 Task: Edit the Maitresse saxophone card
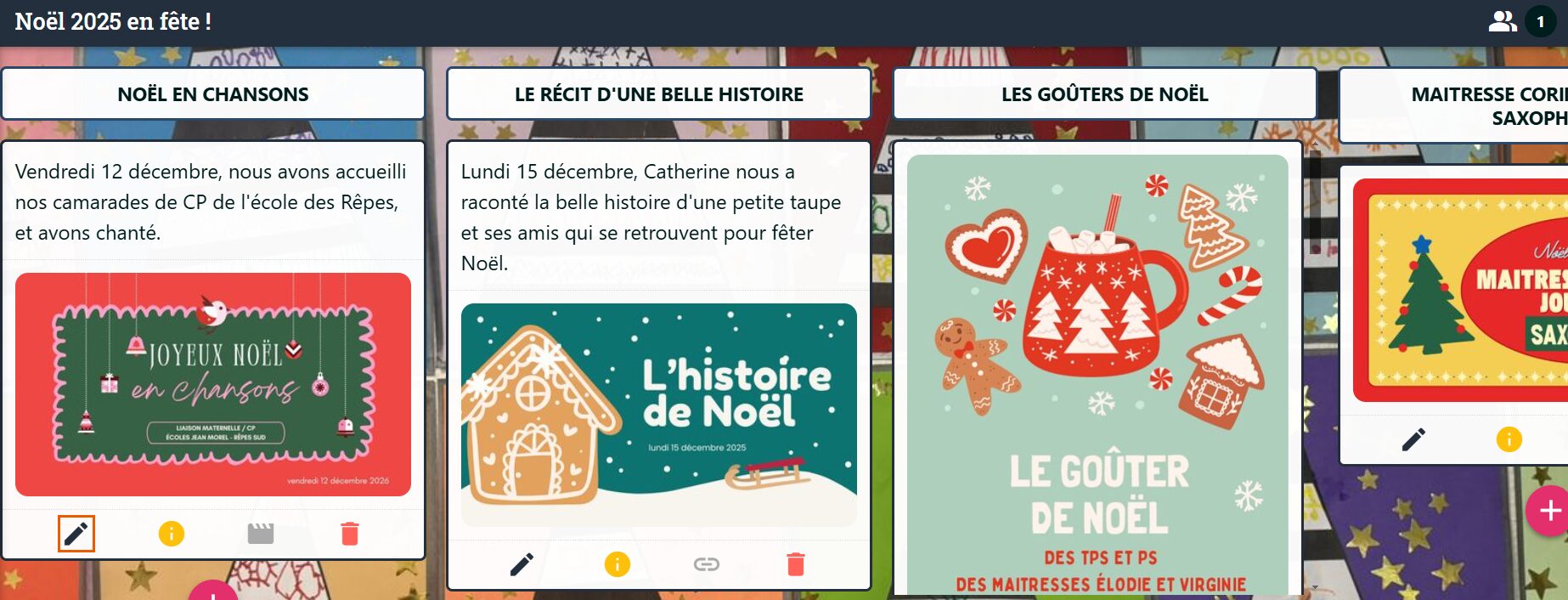pos(1413,439)
